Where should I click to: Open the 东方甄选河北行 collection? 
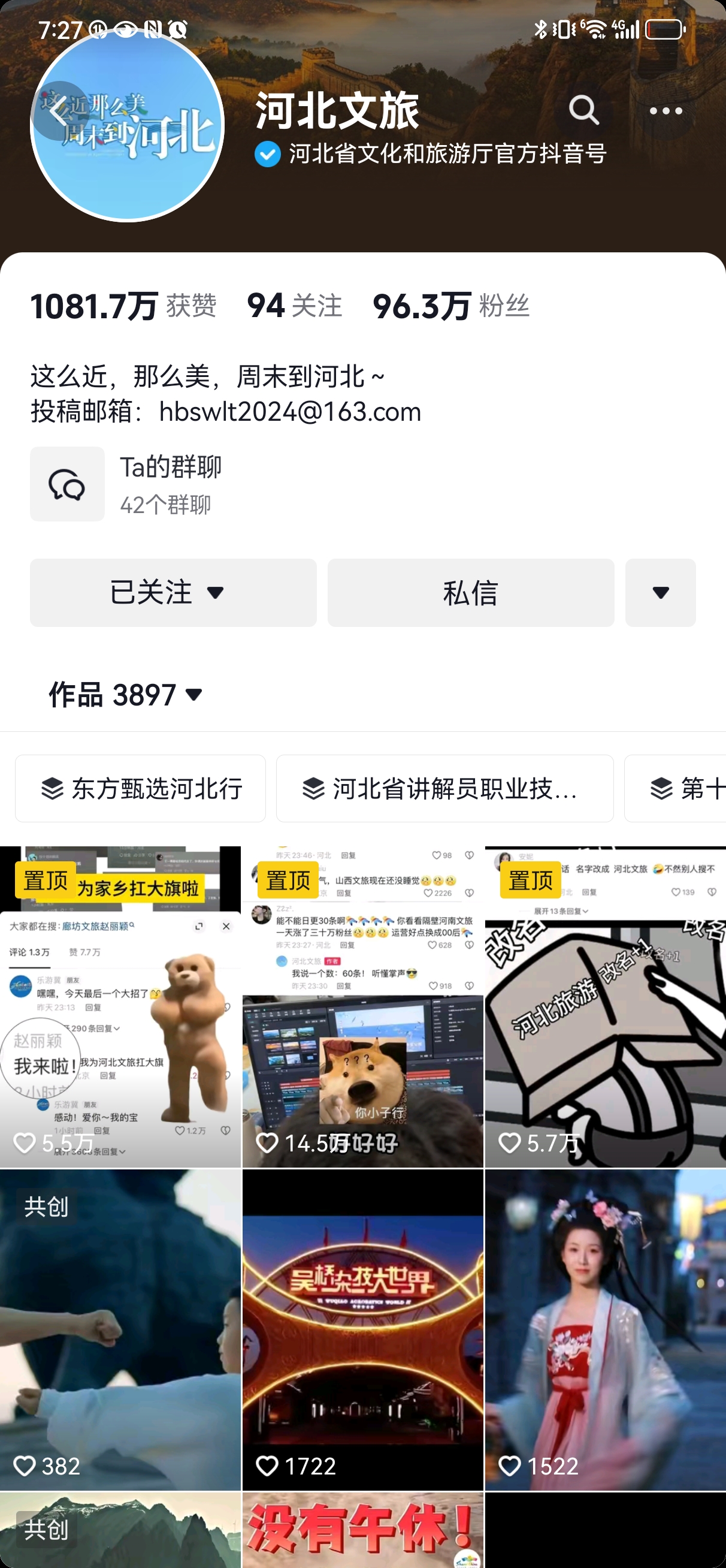[141, 788]
